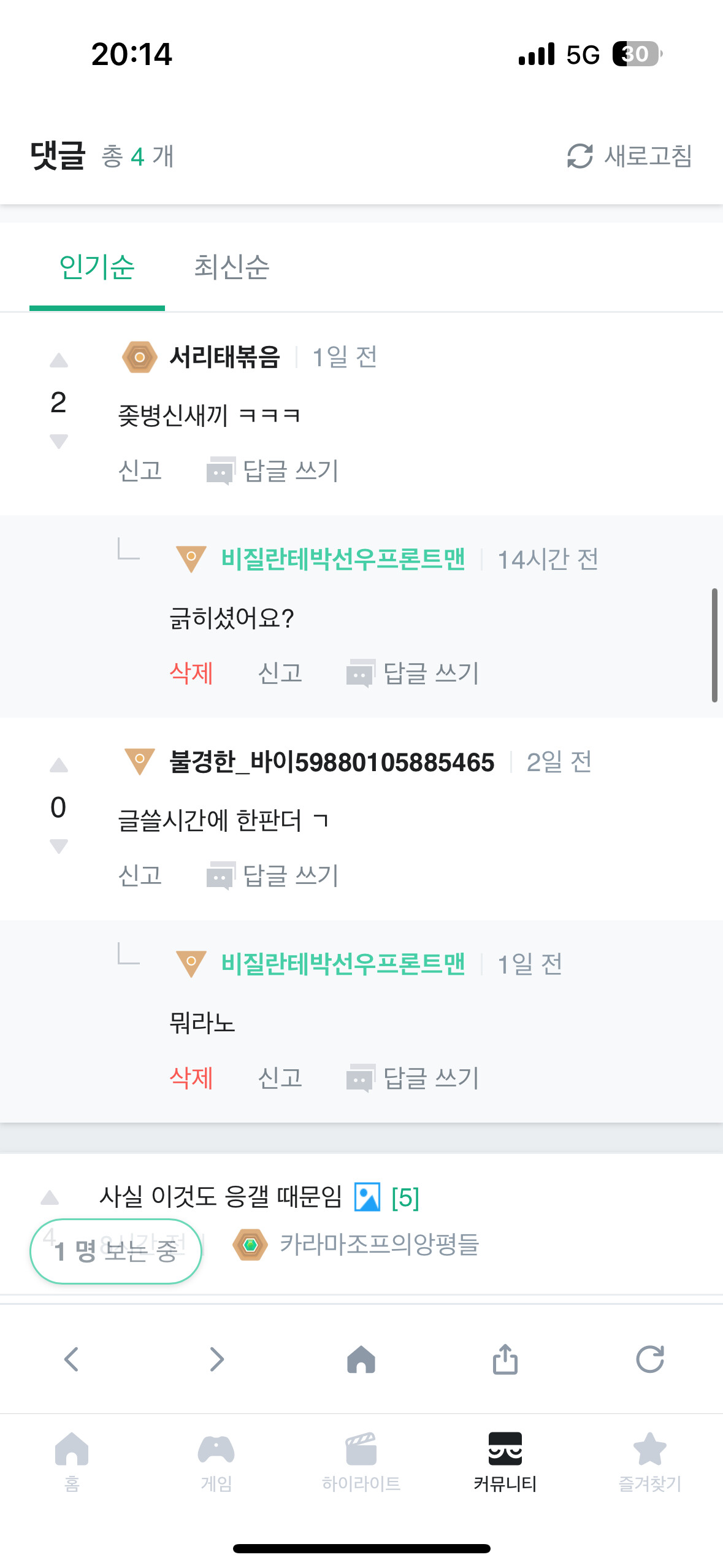Screen dimensions: 723x1568
Task: Switch to the 하이라이트 tab
Action: (361, 1461)
